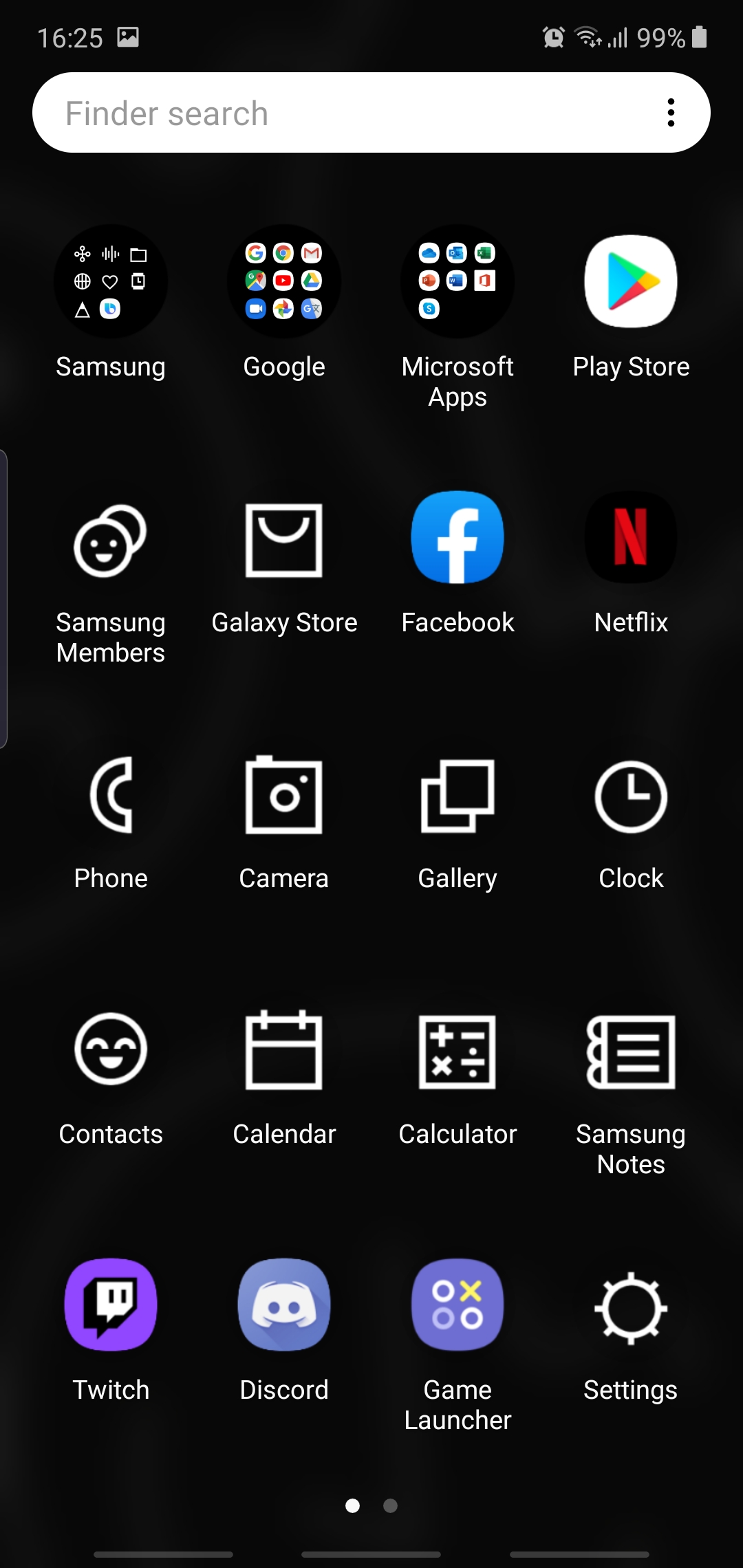Open the Samsung apps folder
743x1568 pixels.
pos(111,282)
